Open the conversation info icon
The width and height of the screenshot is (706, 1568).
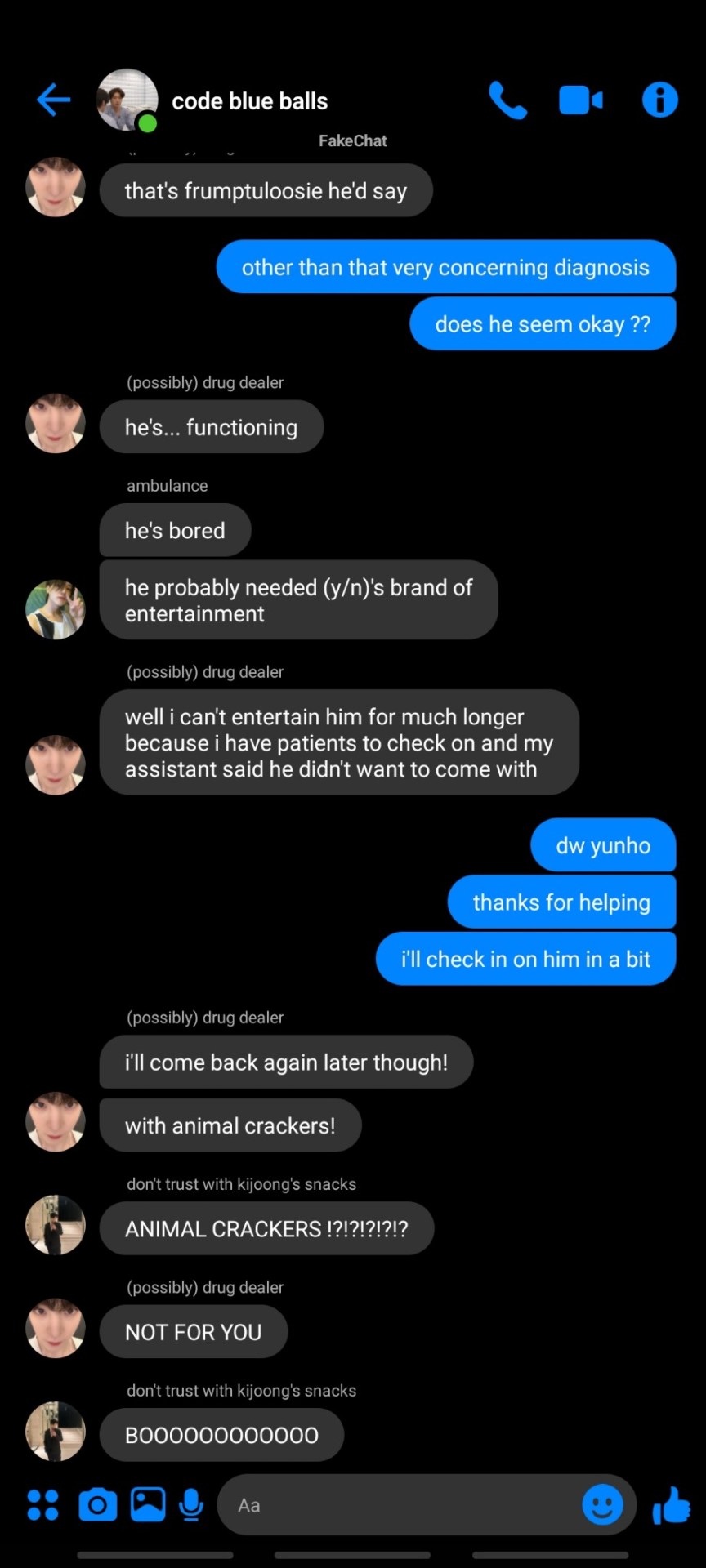tap(659, 100)
